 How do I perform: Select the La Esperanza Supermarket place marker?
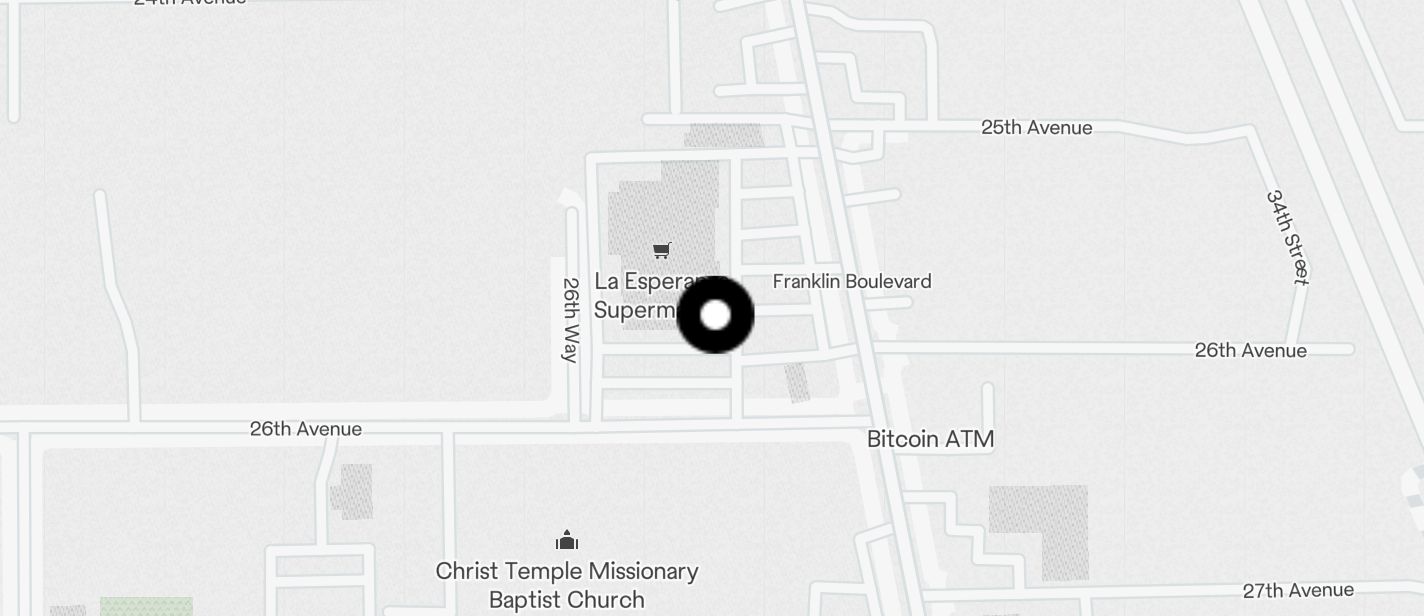point(661,251)
